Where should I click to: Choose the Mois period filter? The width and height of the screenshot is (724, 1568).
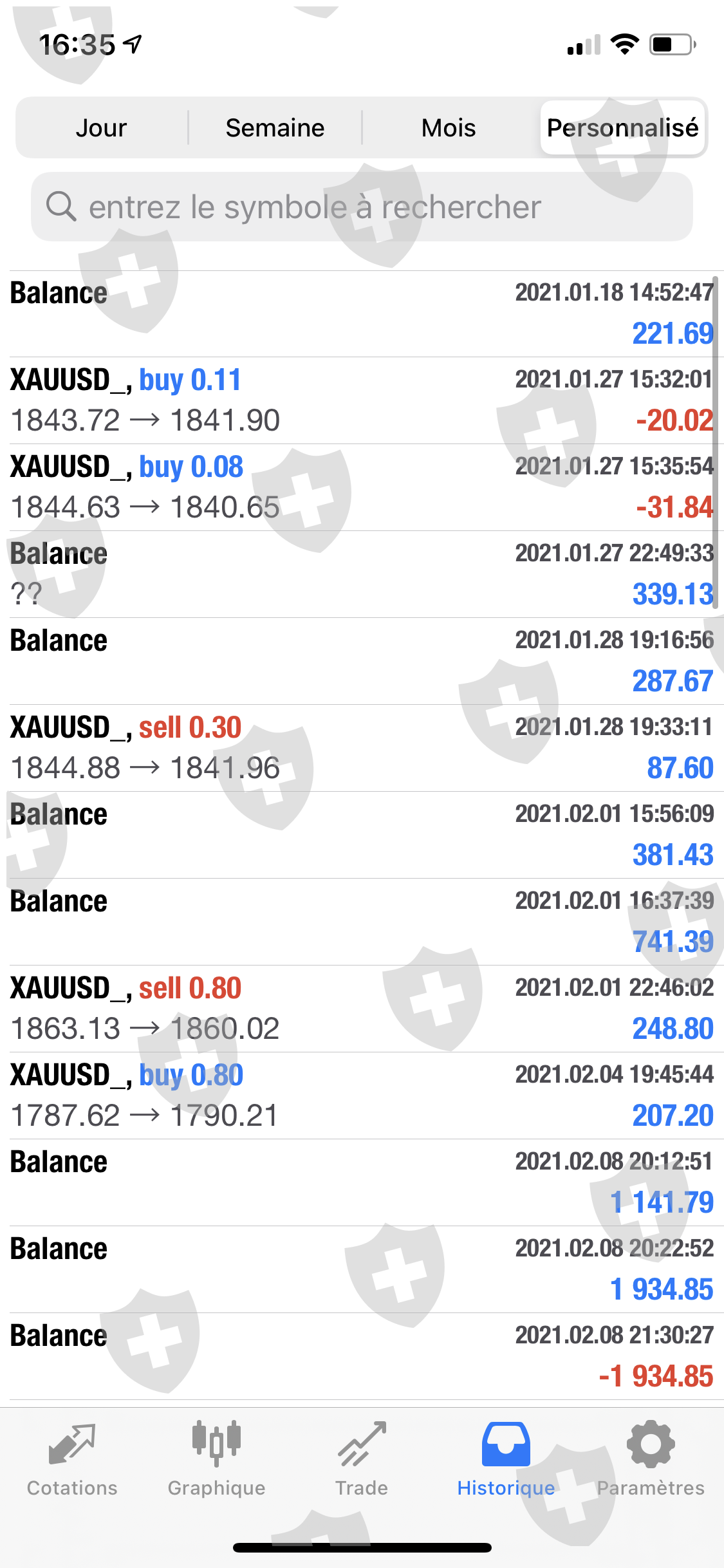coord(449,127)
